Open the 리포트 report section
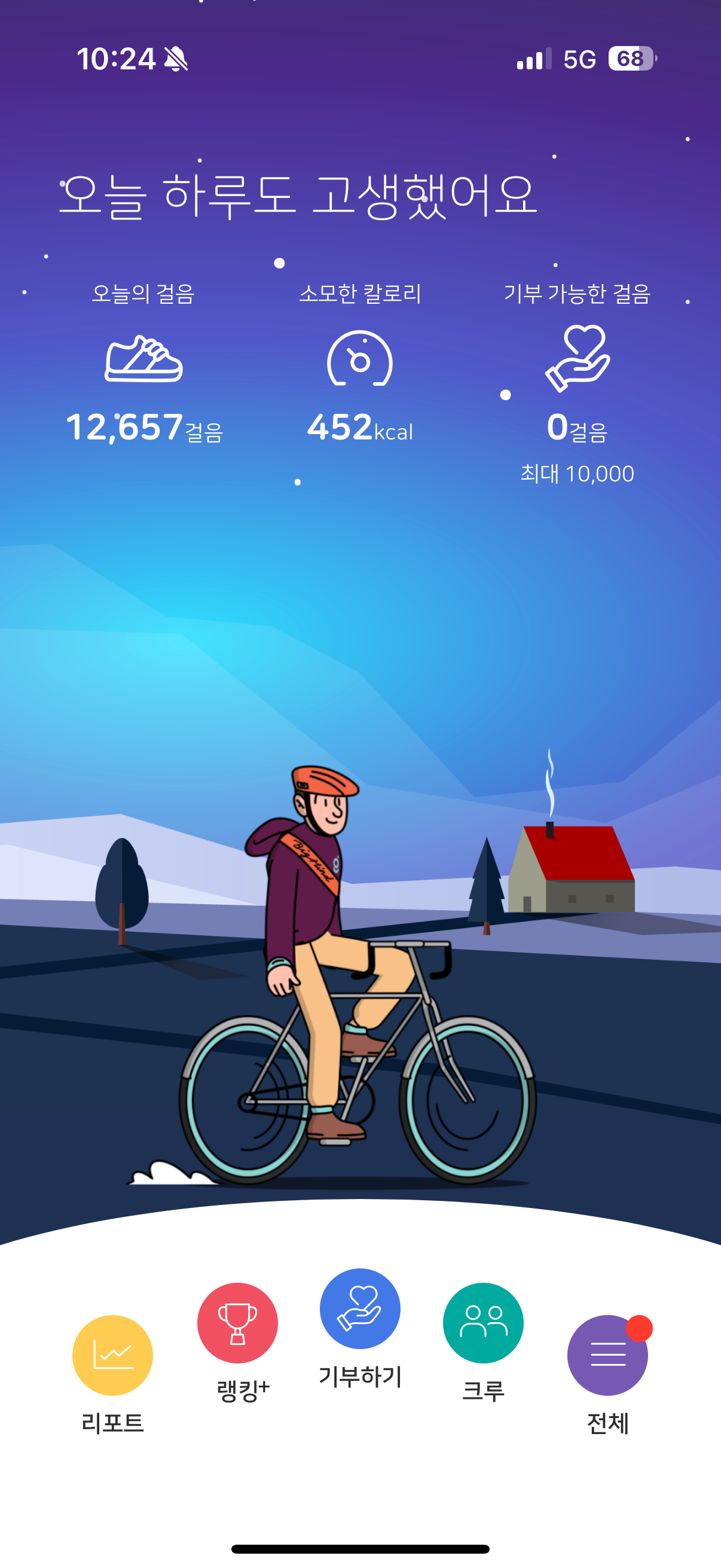The width and height of the screenshot is (721, 1568). (x=112, y=1356)
